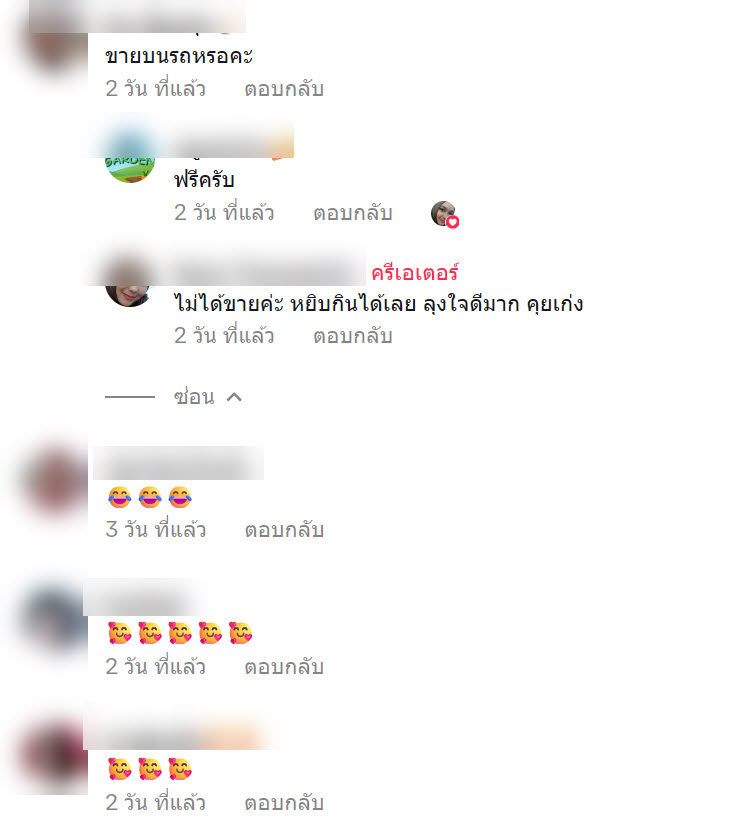Image resolution: width=750 pixels, height=830 pixels.
Task: Reply to the laughing emoji comment
Action: point(284,530)
